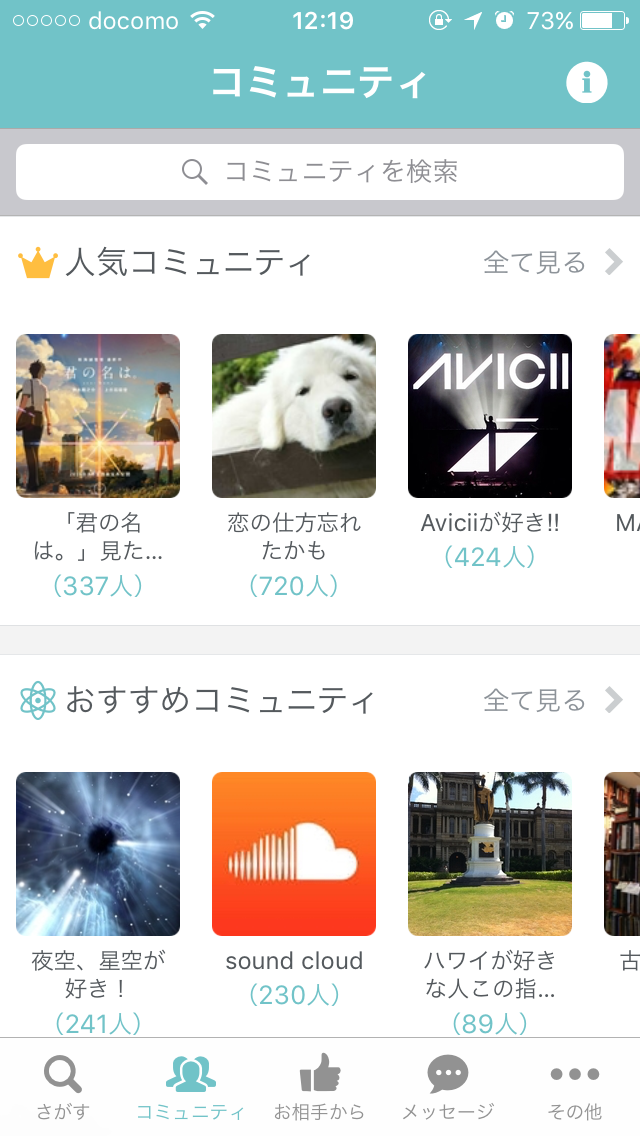Open the 夜空、星空が好き！ community
Screen dimensions: 640x1136
point(98,854)
